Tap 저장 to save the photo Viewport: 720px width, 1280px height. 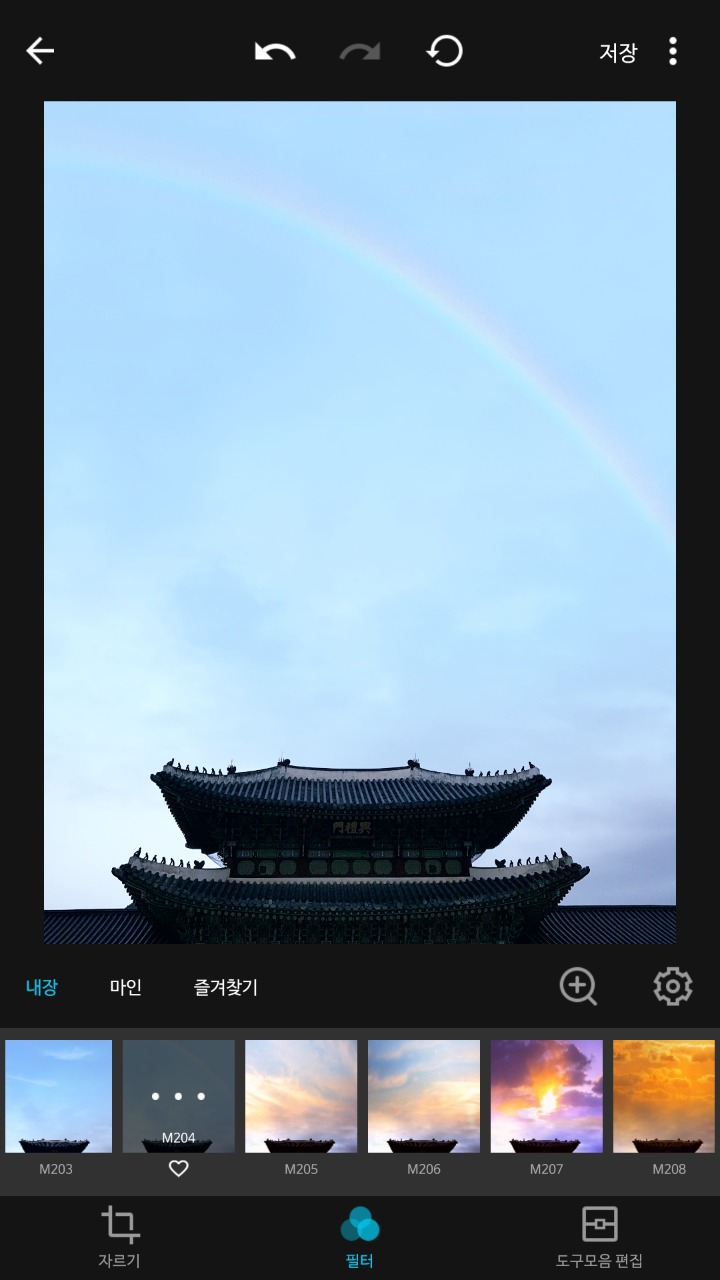click(x=618, y=52)
